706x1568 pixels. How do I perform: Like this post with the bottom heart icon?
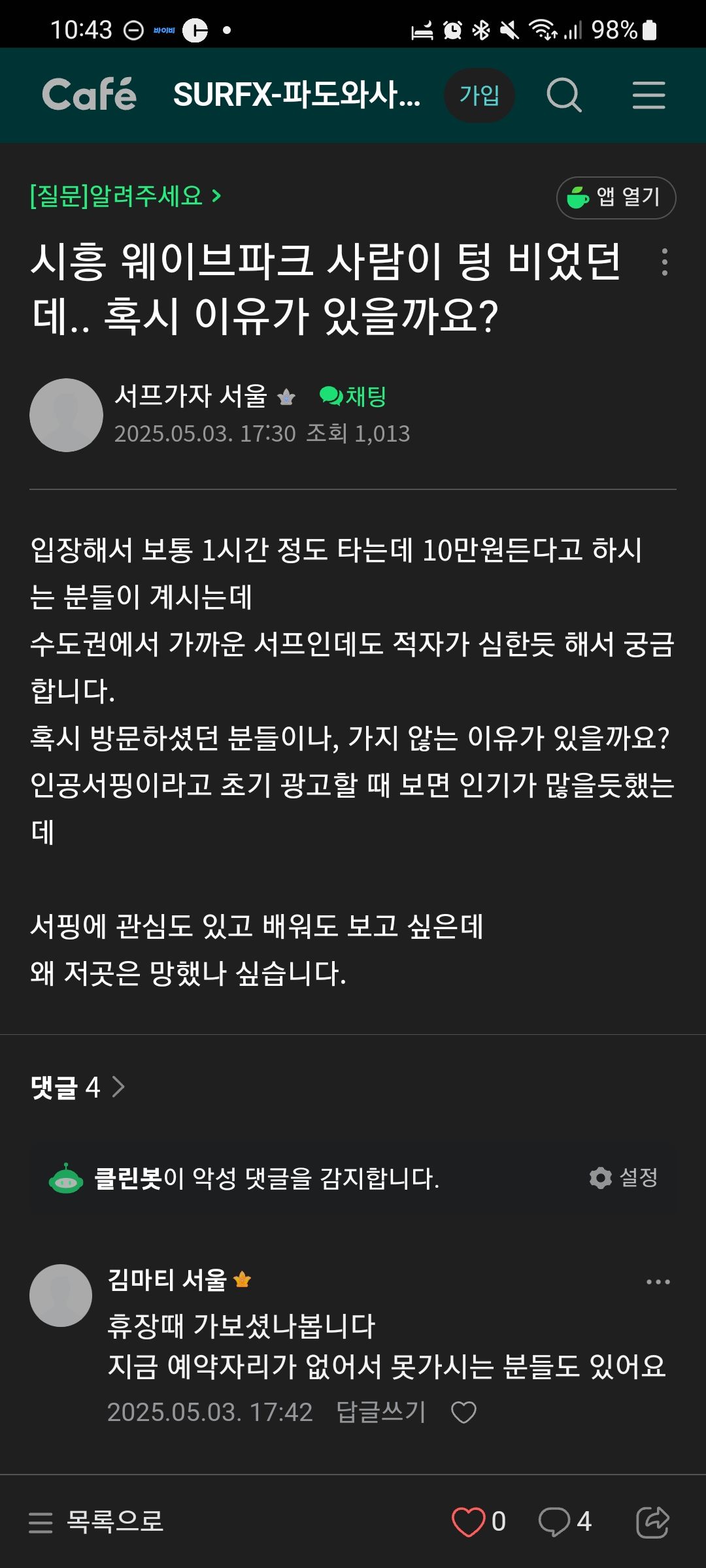[x=468, y=1522]
